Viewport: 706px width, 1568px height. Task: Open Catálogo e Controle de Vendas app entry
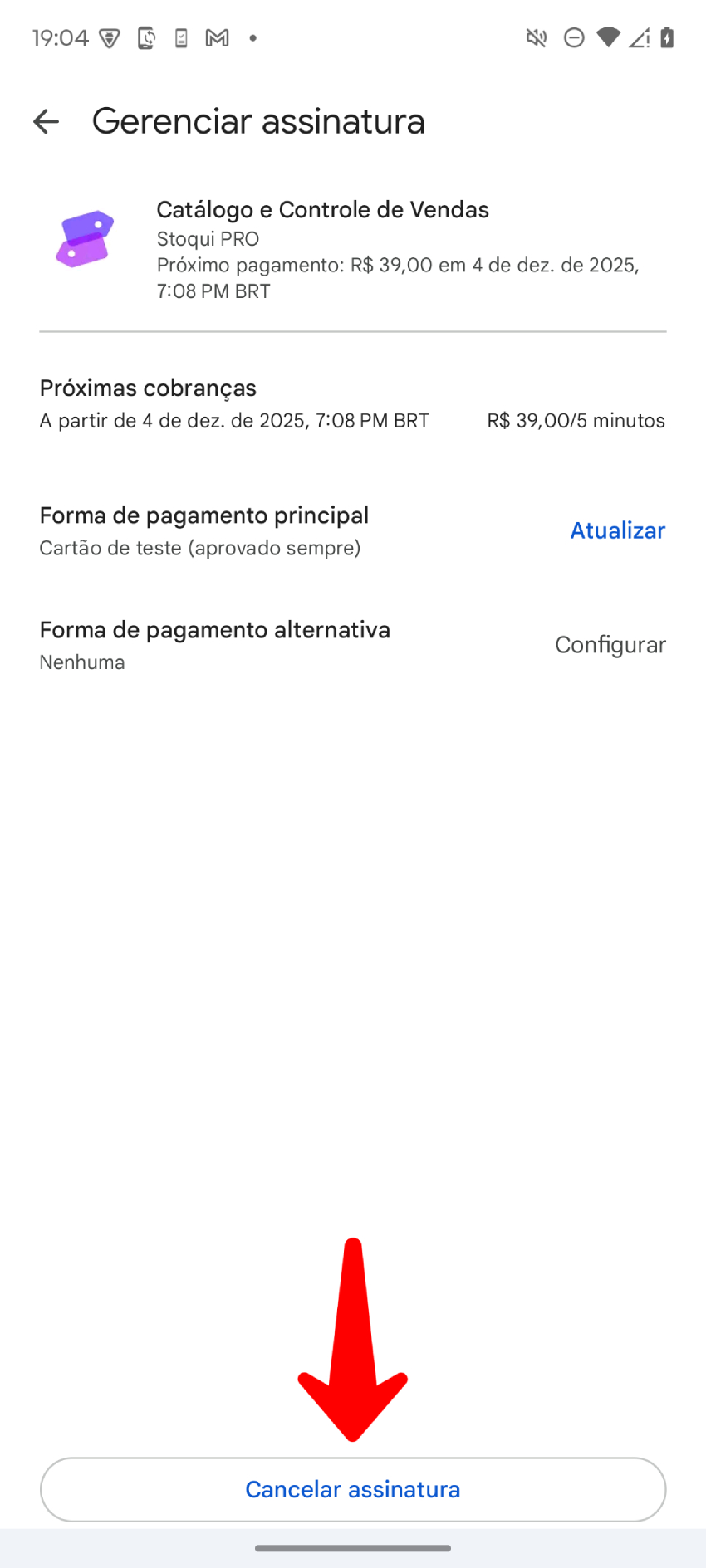pyautogui.click(x=322, y=210)
